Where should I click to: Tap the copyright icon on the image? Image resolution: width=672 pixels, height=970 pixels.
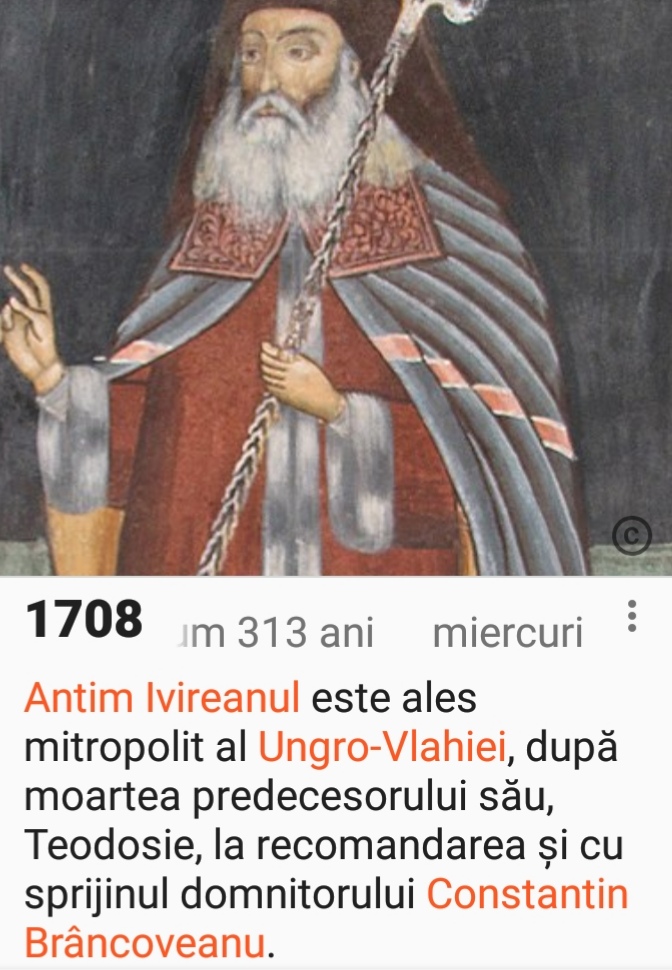pos(631,537)
